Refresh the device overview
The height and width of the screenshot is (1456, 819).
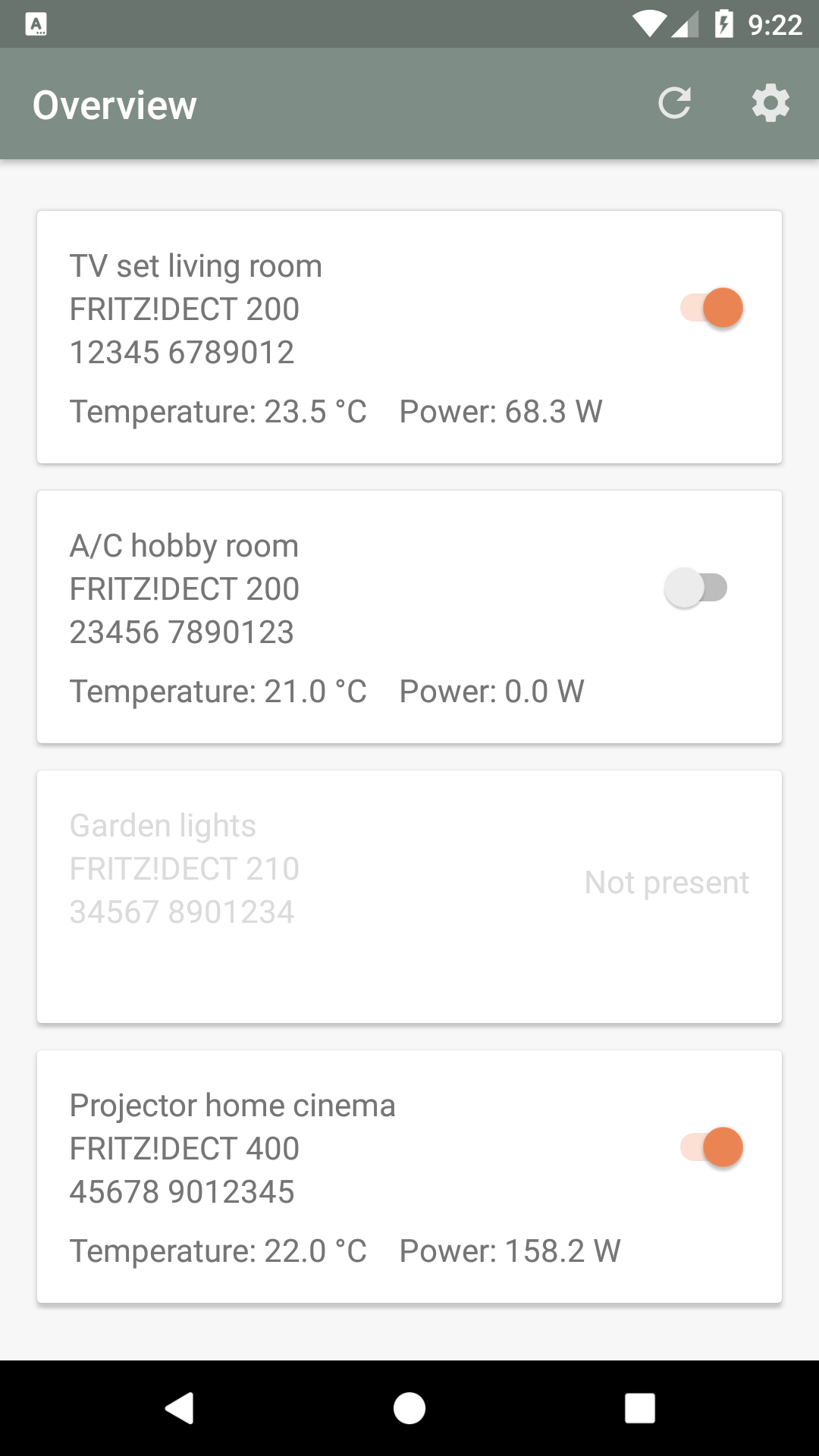click(674, 104)
